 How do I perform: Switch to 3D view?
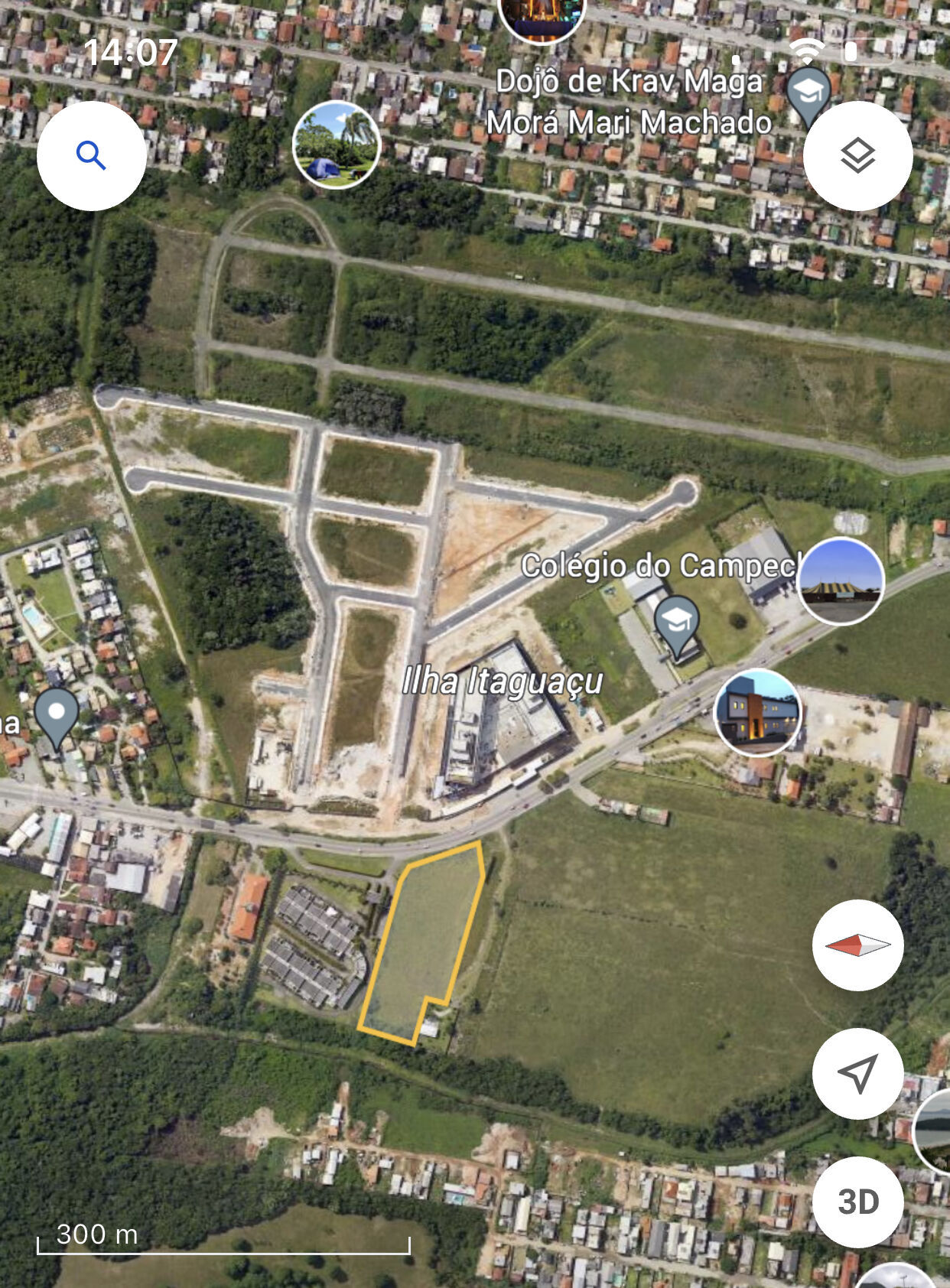[857, 1202]
